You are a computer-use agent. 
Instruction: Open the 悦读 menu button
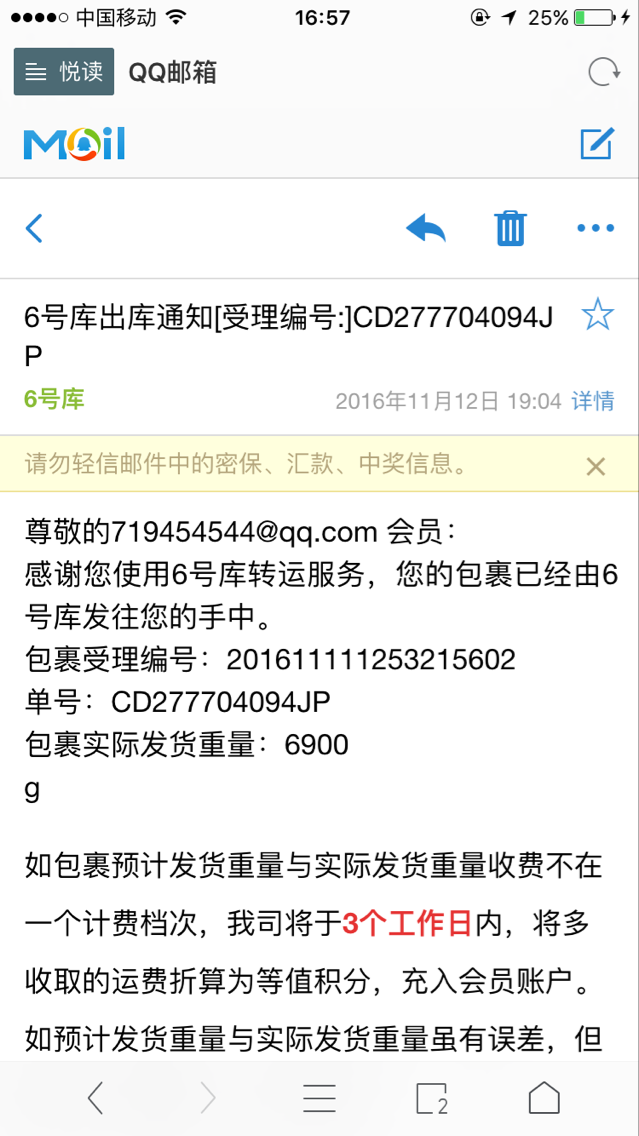click(x=65, y=72)
